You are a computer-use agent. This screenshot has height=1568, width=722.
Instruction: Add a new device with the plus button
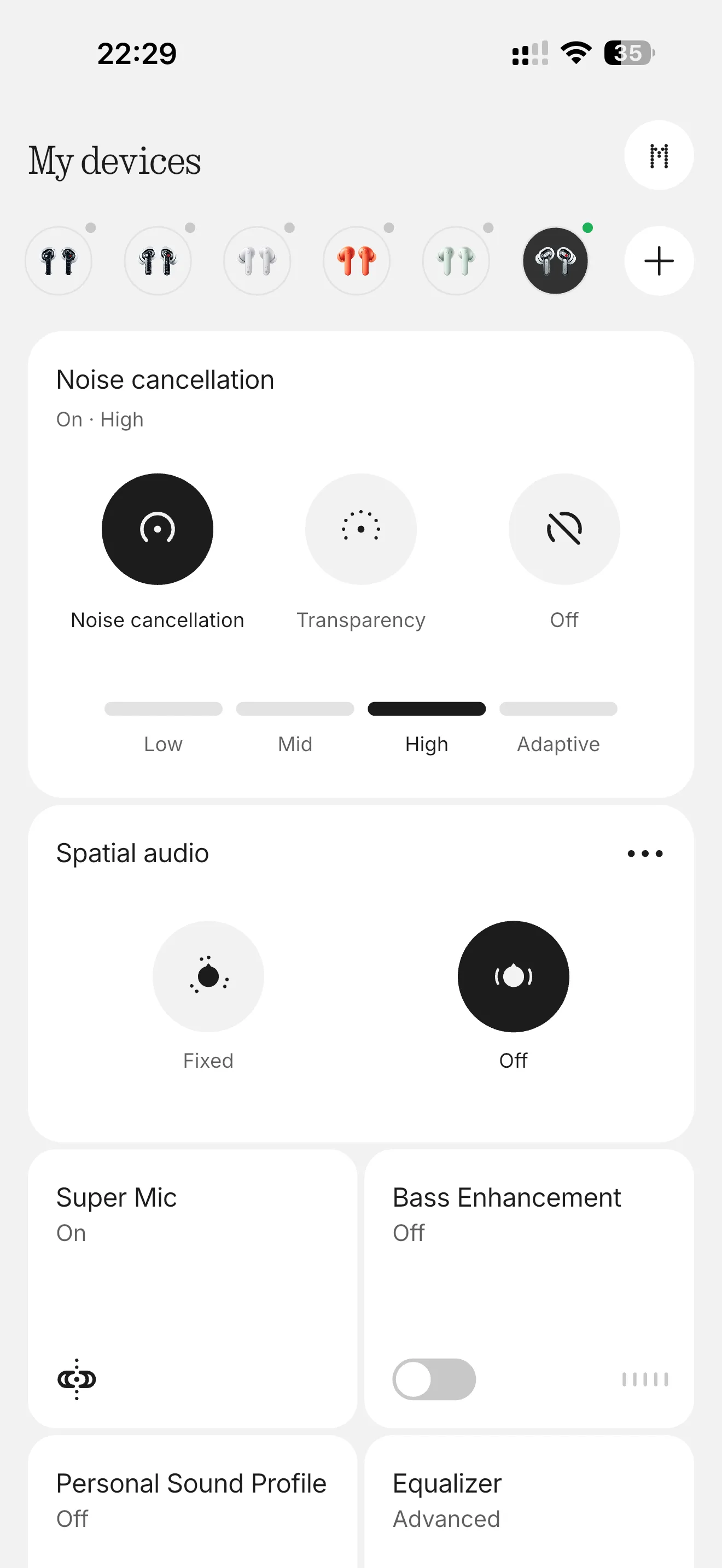(659, 261)
